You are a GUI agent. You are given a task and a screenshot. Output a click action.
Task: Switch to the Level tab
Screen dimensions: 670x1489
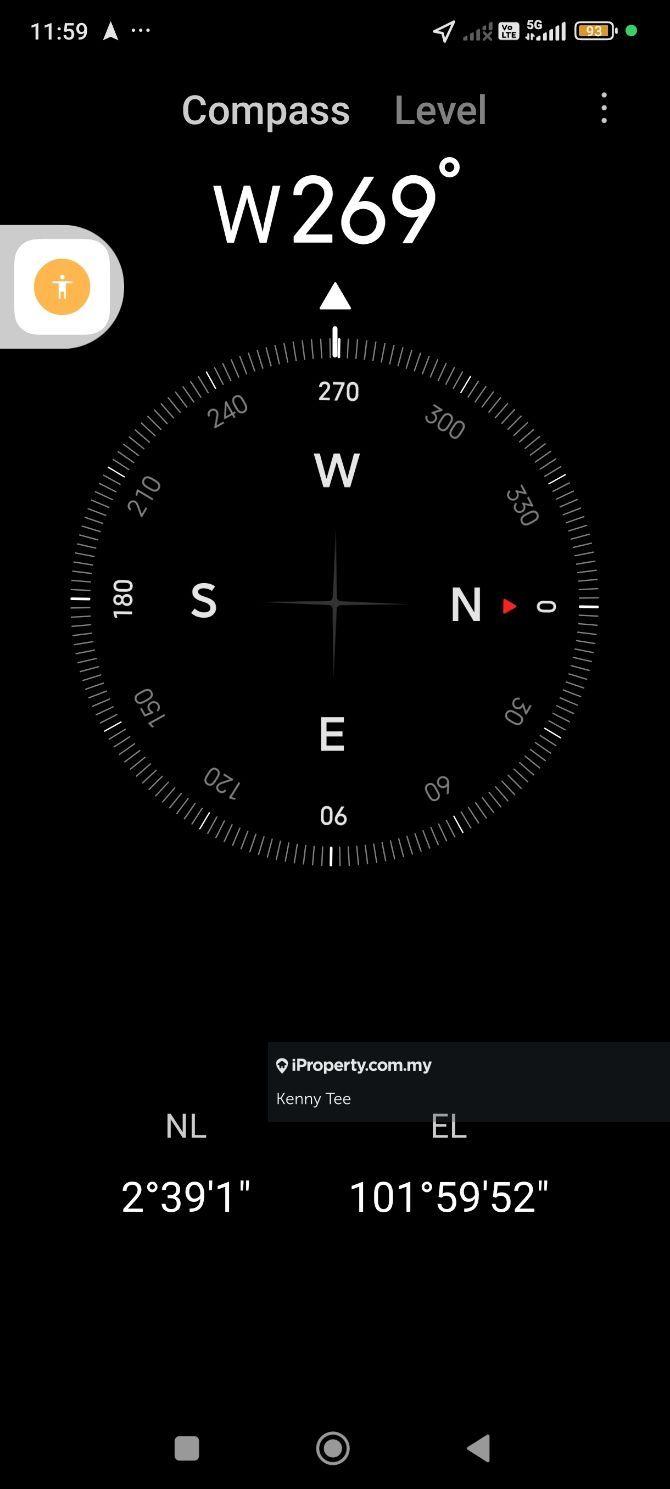(440, 110)
